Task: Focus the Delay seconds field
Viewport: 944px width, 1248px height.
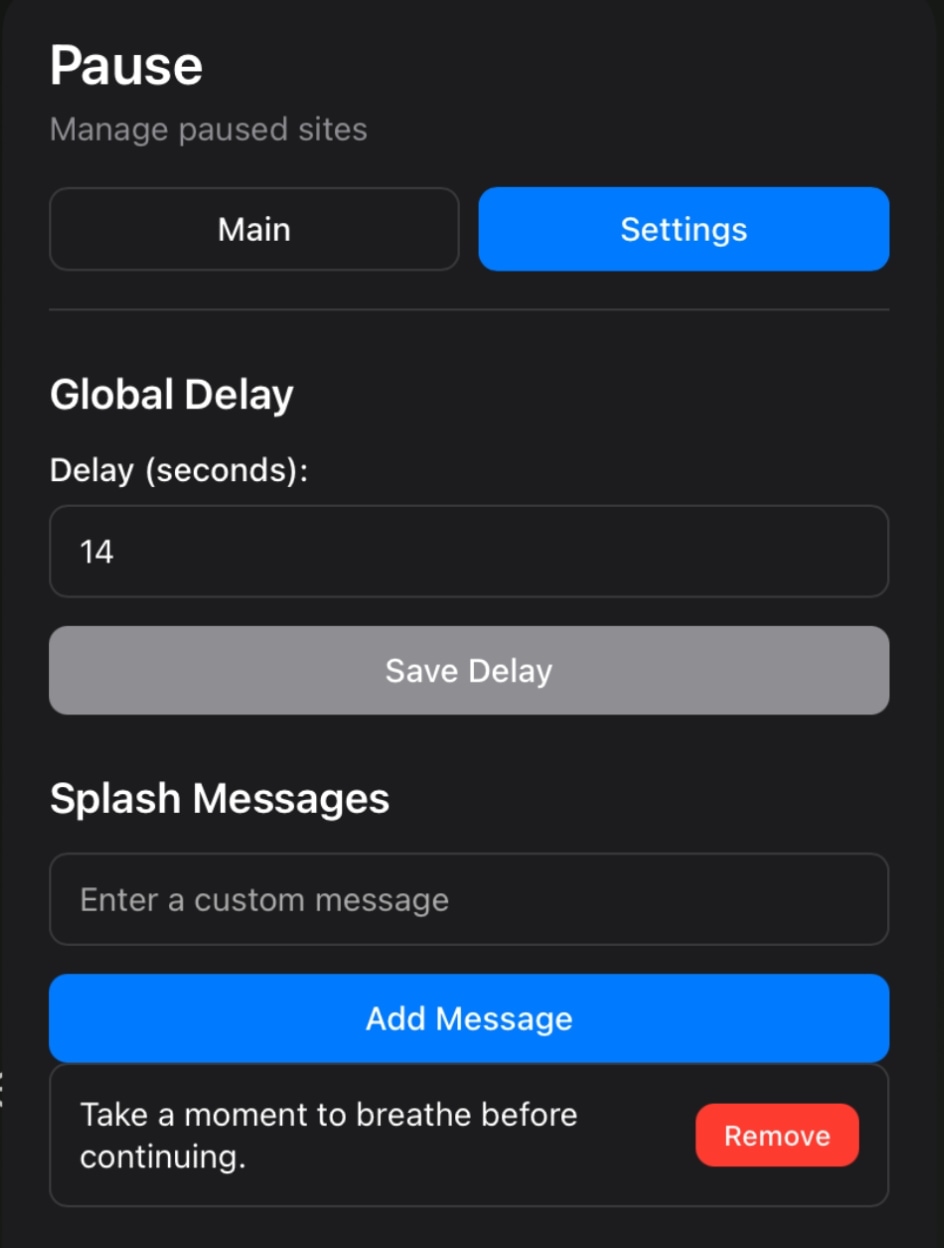Action: [468, 551]
